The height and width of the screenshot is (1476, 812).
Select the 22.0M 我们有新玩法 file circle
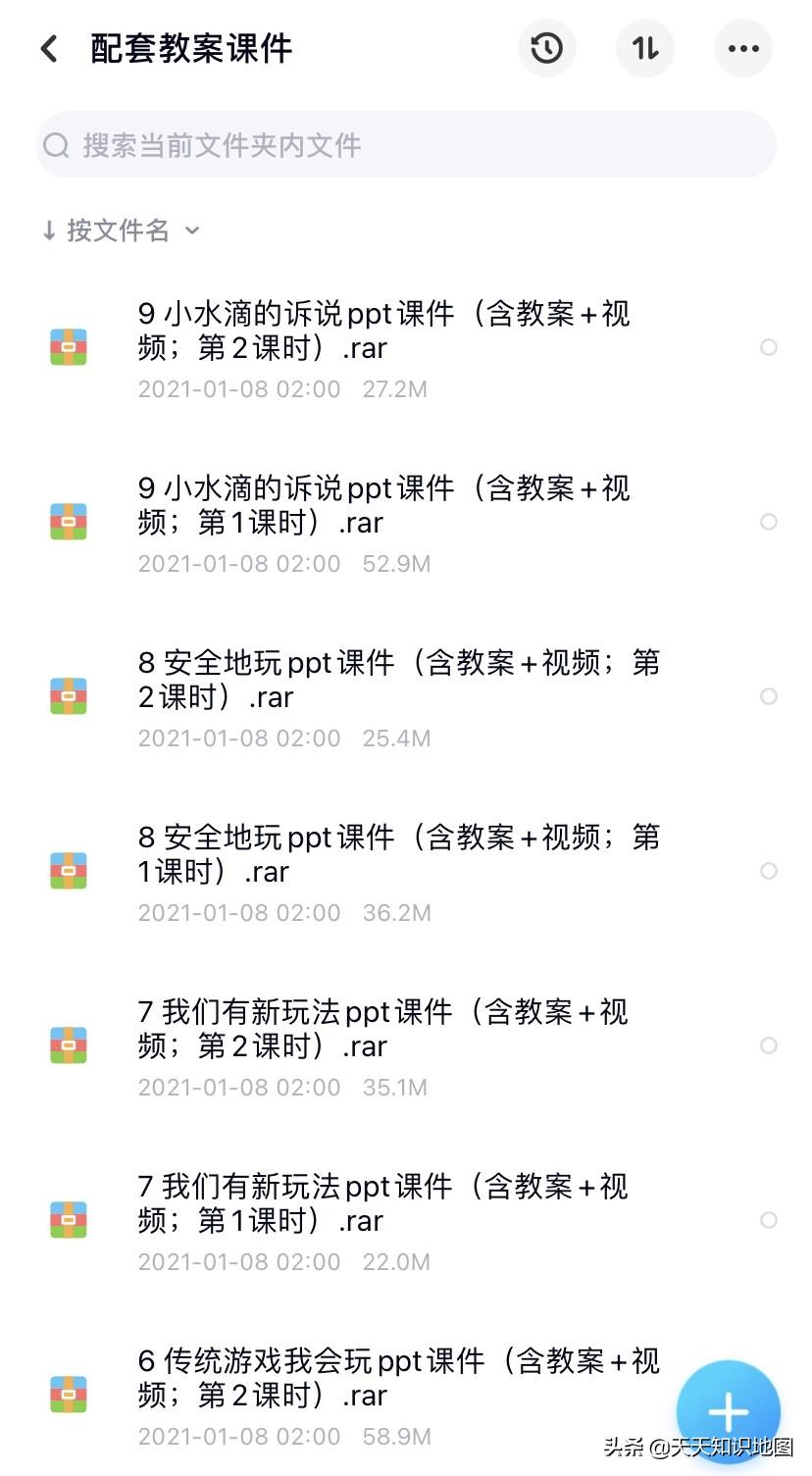[x=769, y=1220]
